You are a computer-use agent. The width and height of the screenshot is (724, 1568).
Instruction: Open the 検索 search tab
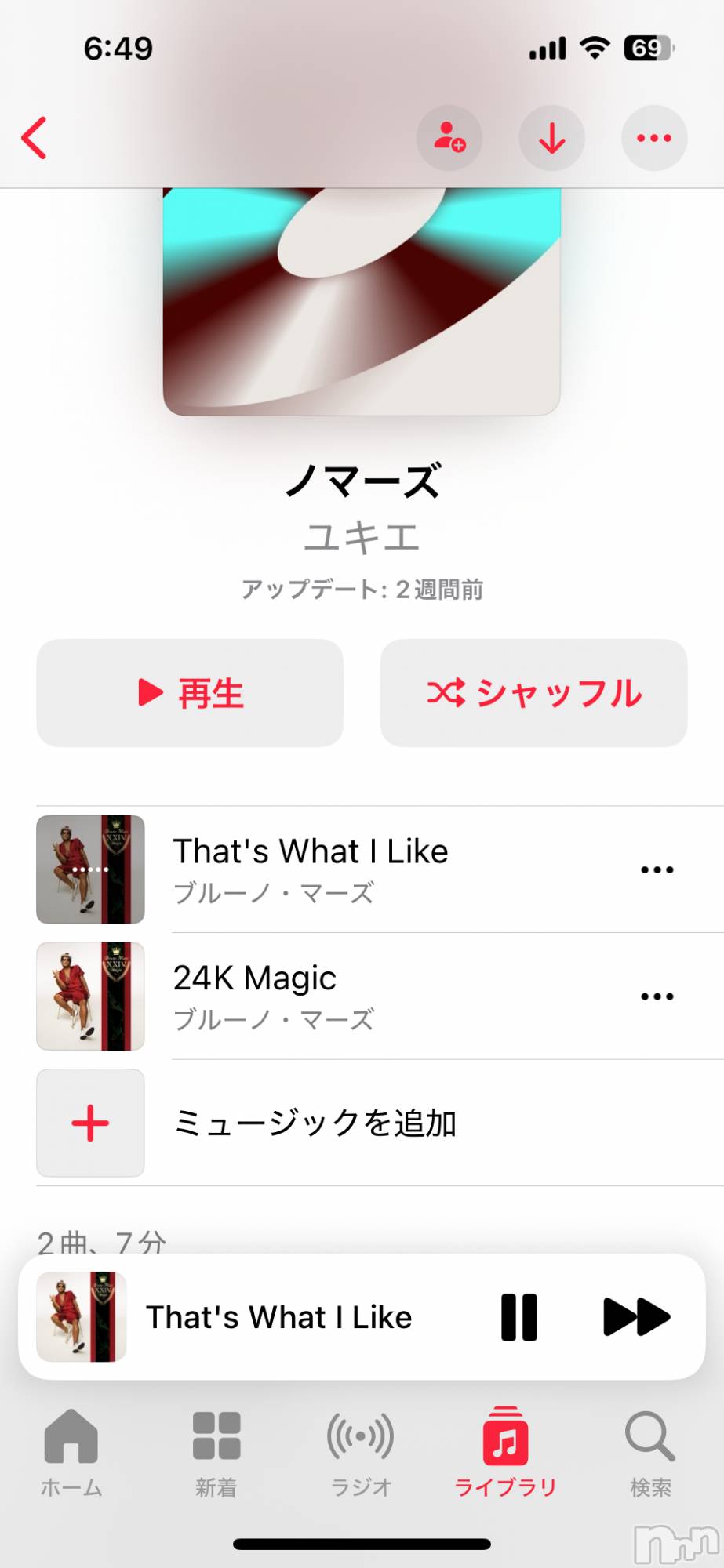click(x=650, y=1452)
